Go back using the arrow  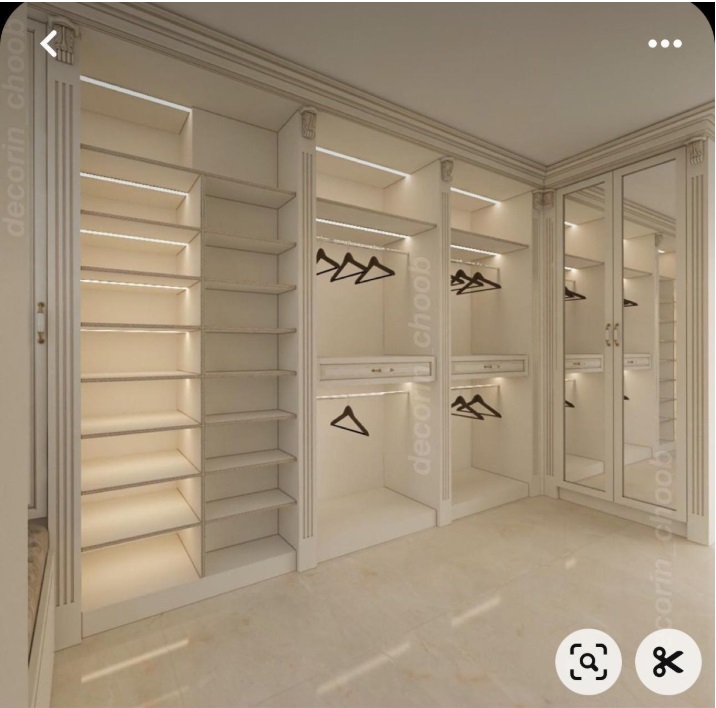(x=49, y=43)
